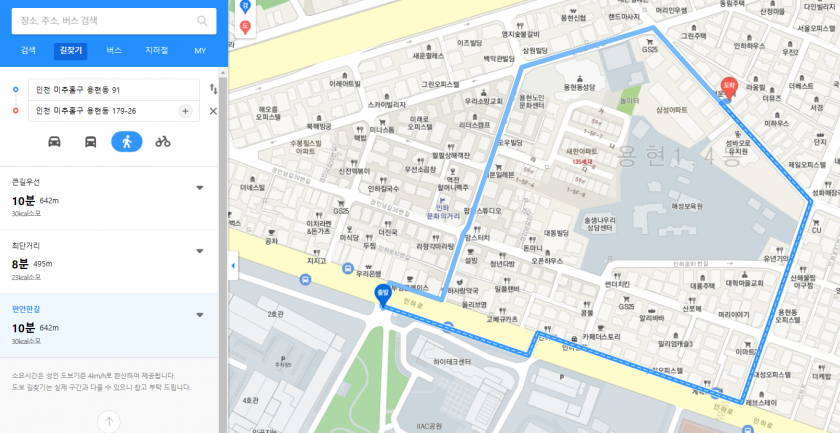Tap the magnifier search icon
This screenshot has height=433, width=840.
203,20
